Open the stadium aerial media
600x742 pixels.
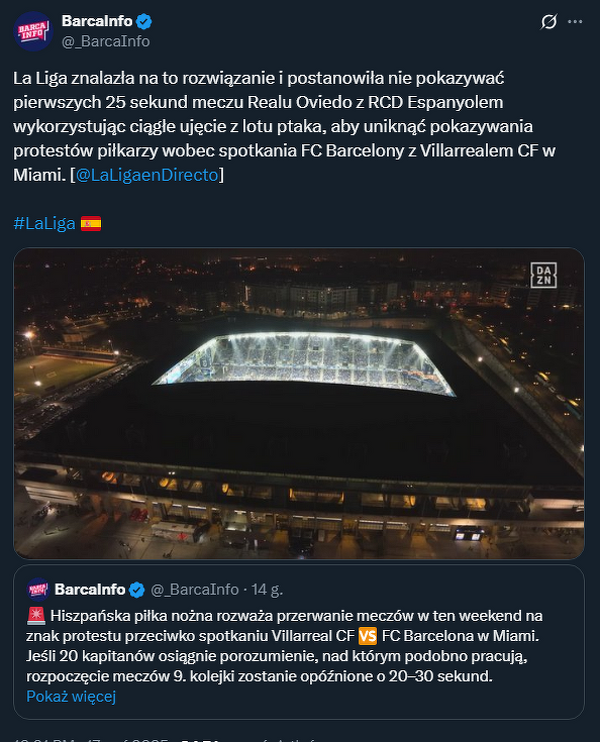coord(298,402)
